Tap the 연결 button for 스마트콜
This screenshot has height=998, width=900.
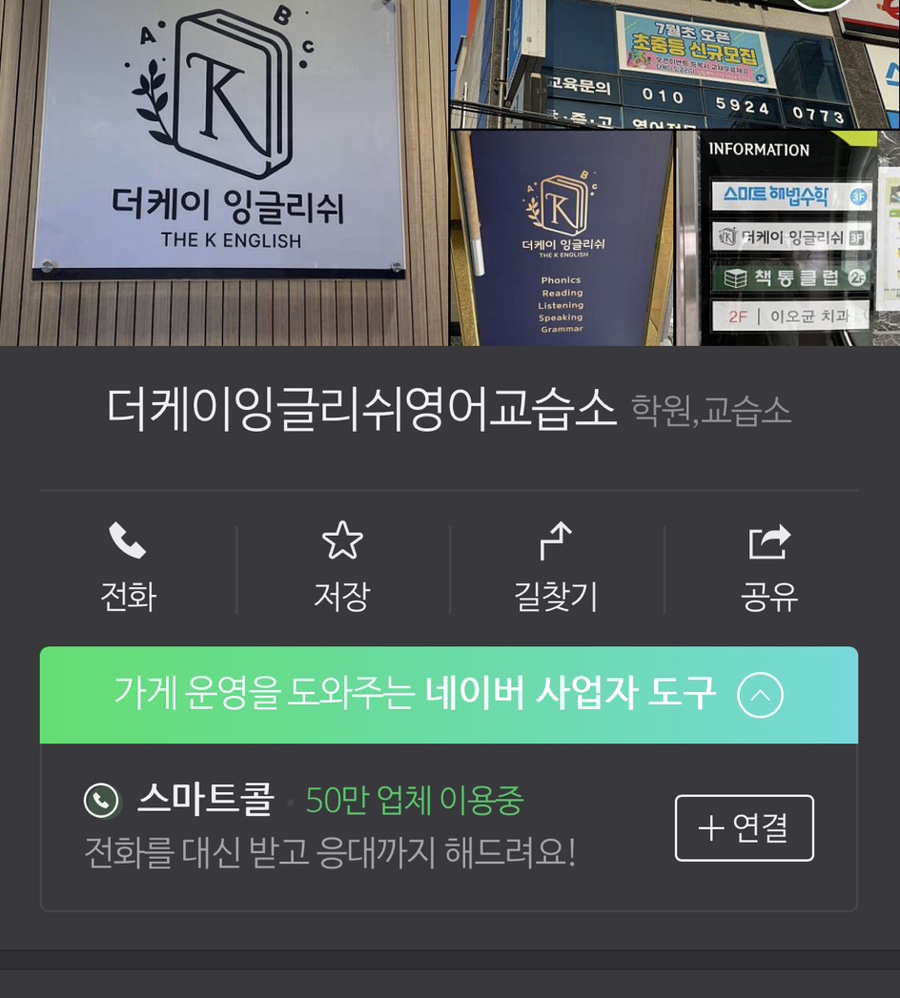[x=744, y=828]
